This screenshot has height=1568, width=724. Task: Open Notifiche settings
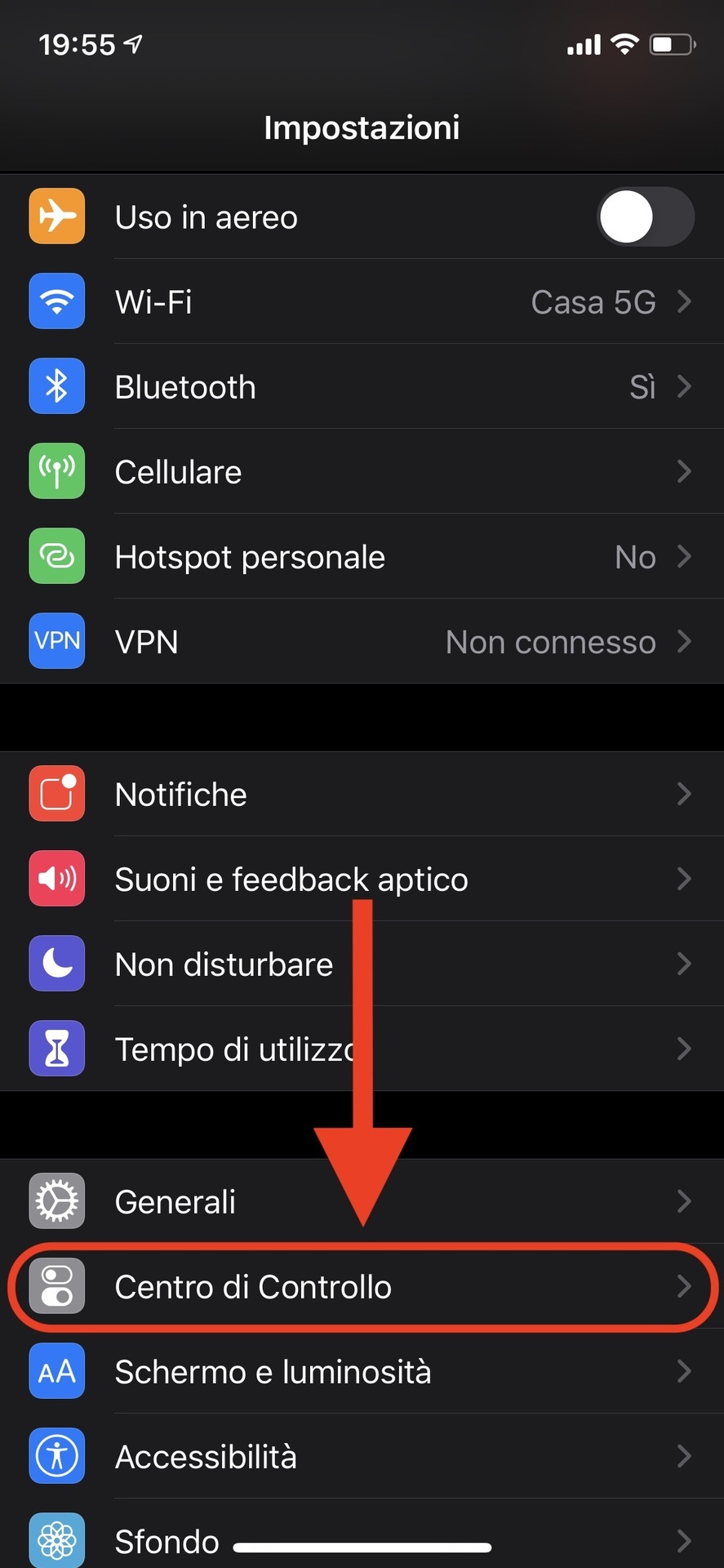[362, 794]
